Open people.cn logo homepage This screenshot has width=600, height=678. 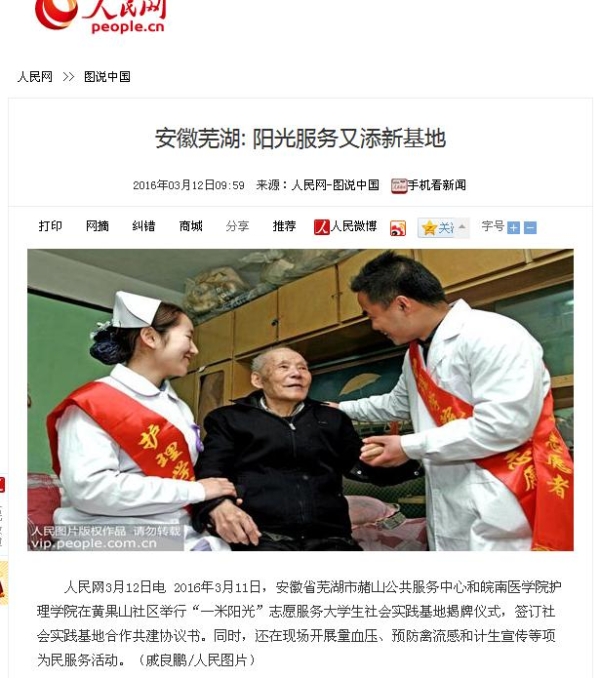point(100,15)
